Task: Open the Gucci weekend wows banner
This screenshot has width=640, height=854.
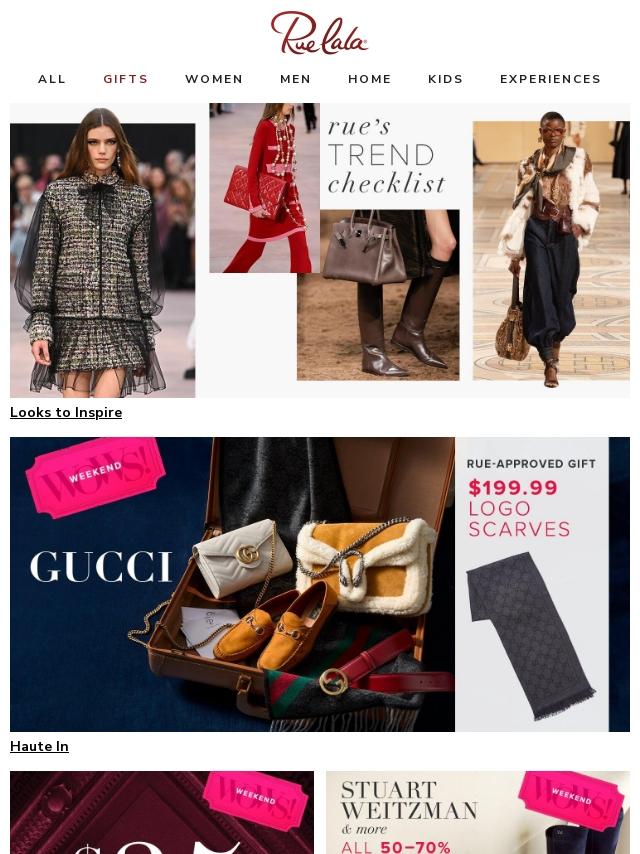Action: [x=320, y=584]
